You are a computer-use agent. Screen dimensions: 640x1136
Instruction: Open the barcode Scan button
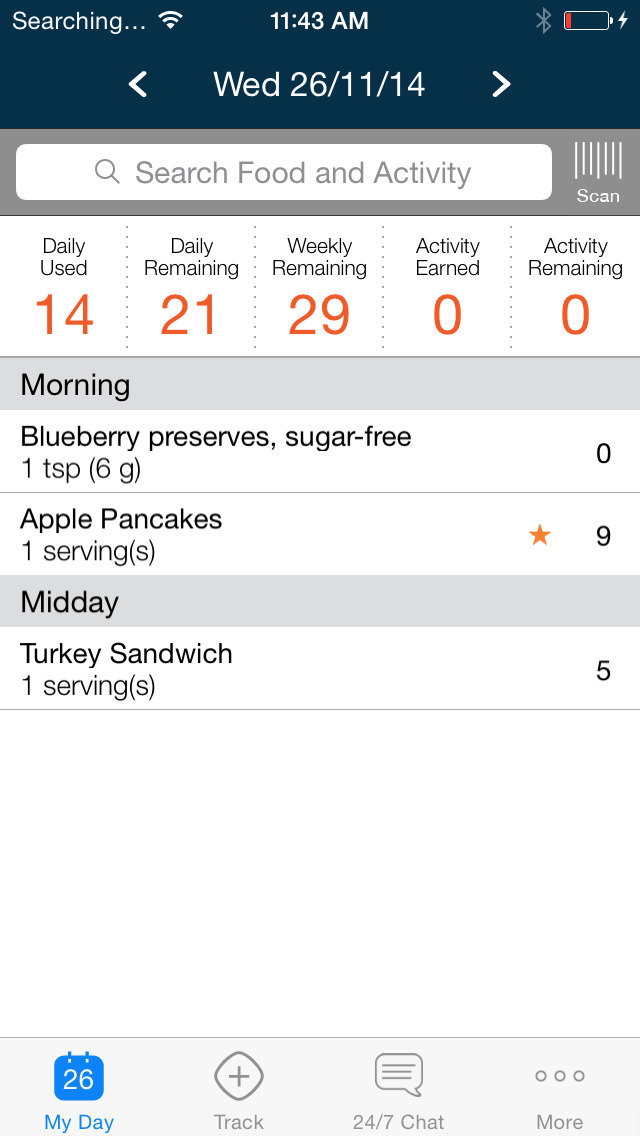pos(598,172)
